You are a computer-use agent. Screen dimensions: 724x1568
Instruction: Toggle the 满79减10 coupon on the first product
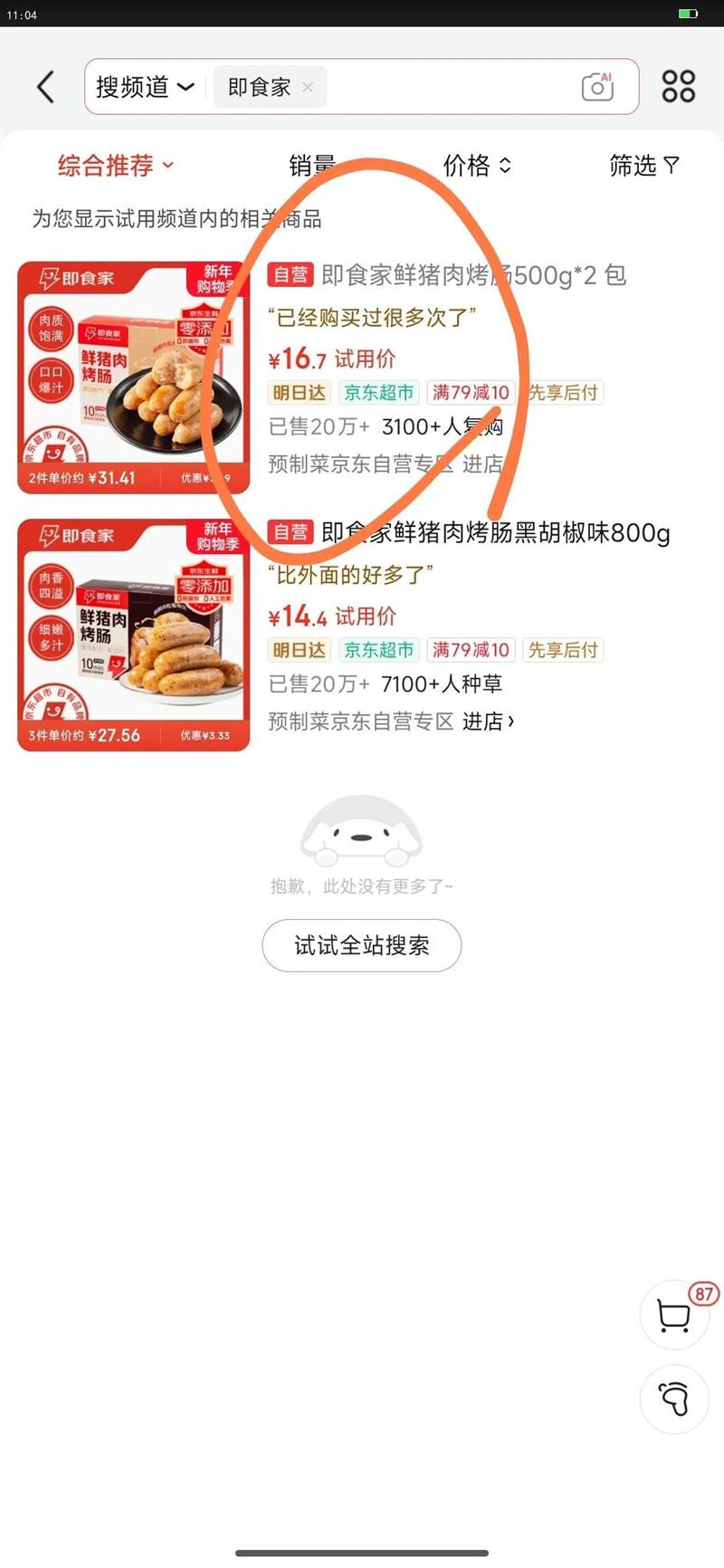point(471,393)
